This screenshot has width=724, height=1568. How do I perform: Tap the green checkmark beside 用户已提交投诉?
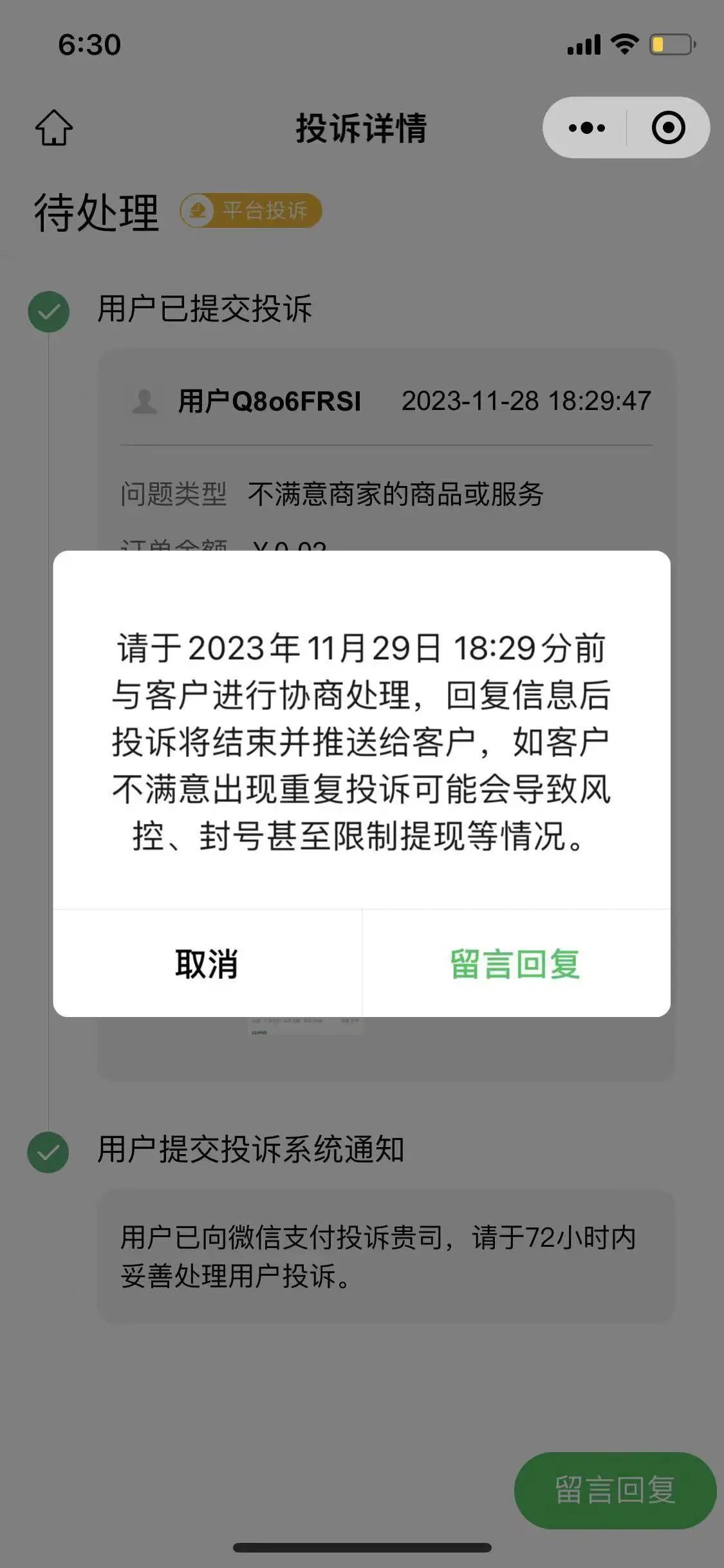coord(48,312)
